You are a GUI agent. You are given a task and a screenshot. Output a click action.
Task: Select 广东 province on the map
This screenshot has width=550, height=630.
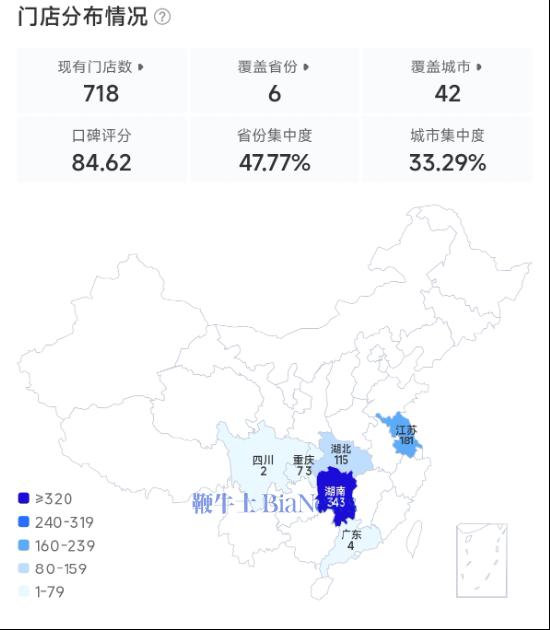click(351, 540)
